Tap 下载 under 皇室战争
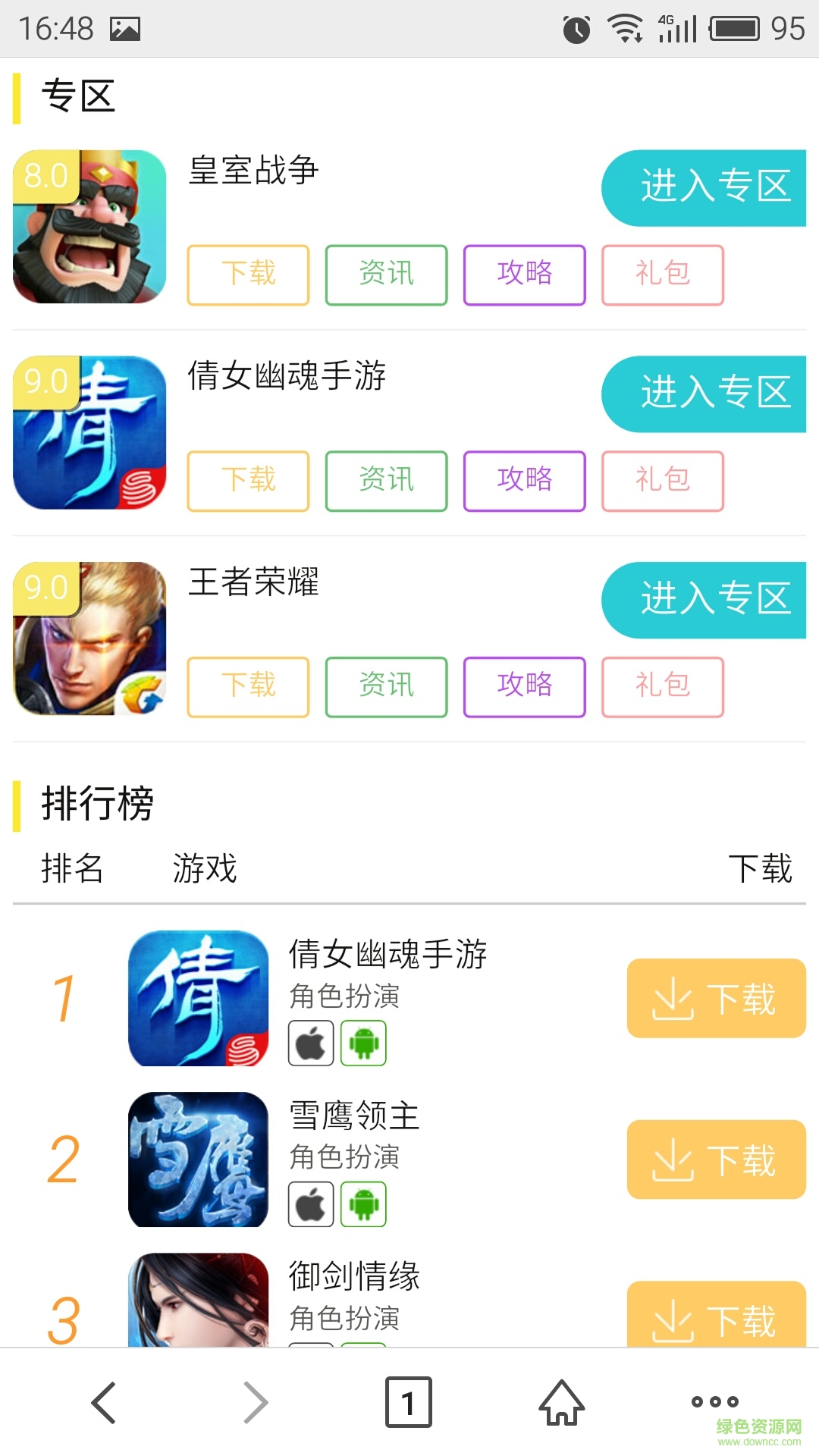This screenshot has height=1456, width=819. click(249, 275)
